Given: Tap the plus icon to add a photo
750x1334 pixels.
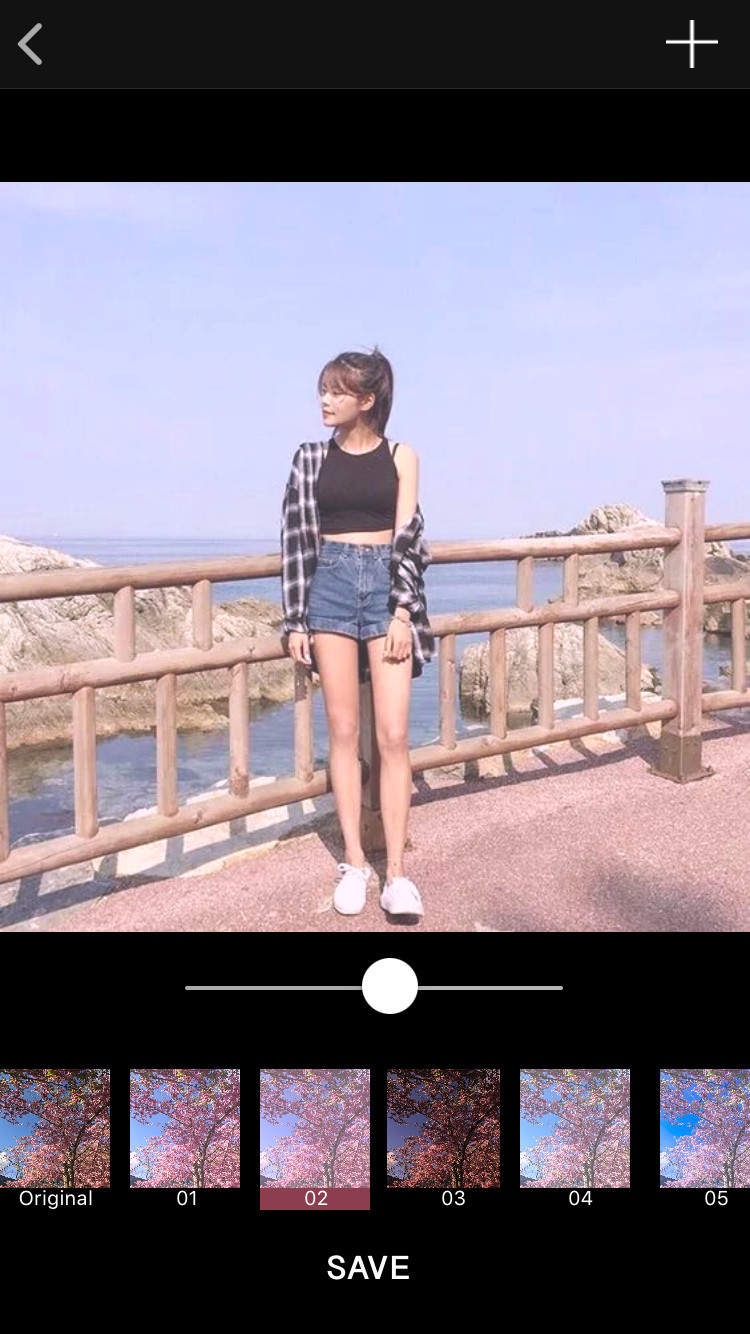Looking at the screenshot, I should pos(691,45).
